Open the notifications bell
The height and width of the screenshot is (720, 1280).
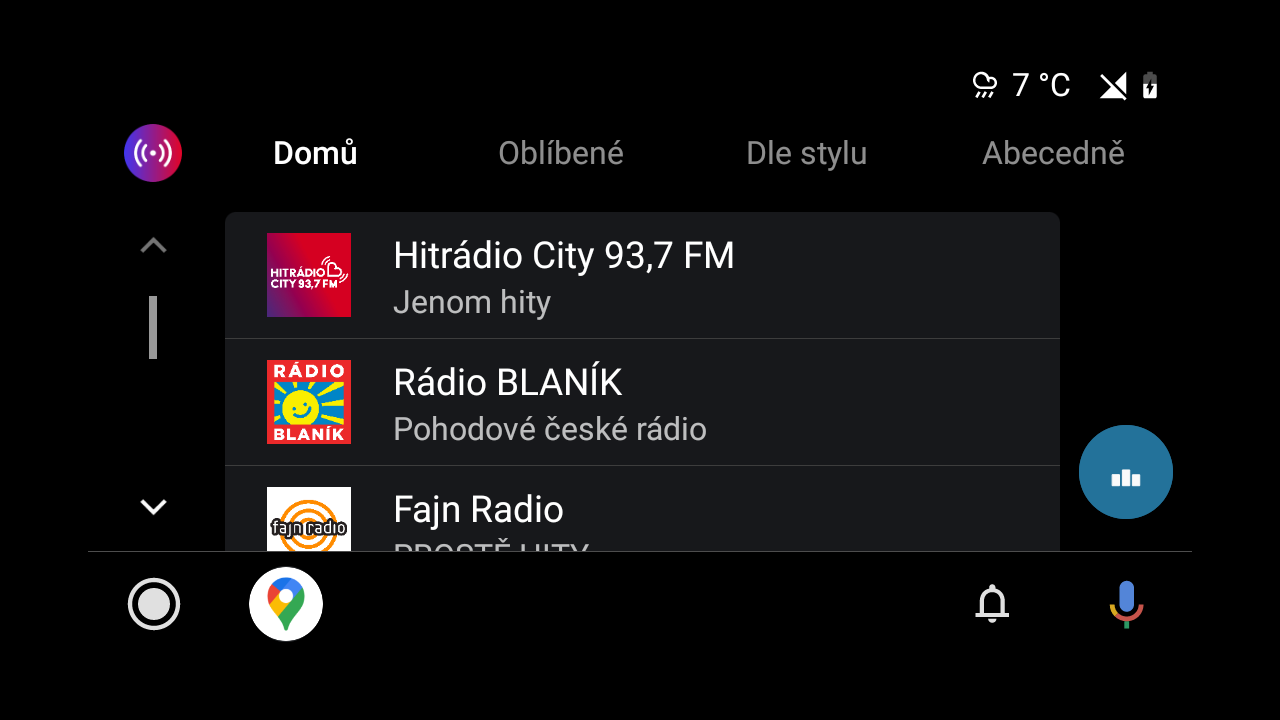[x=992, y=604]
